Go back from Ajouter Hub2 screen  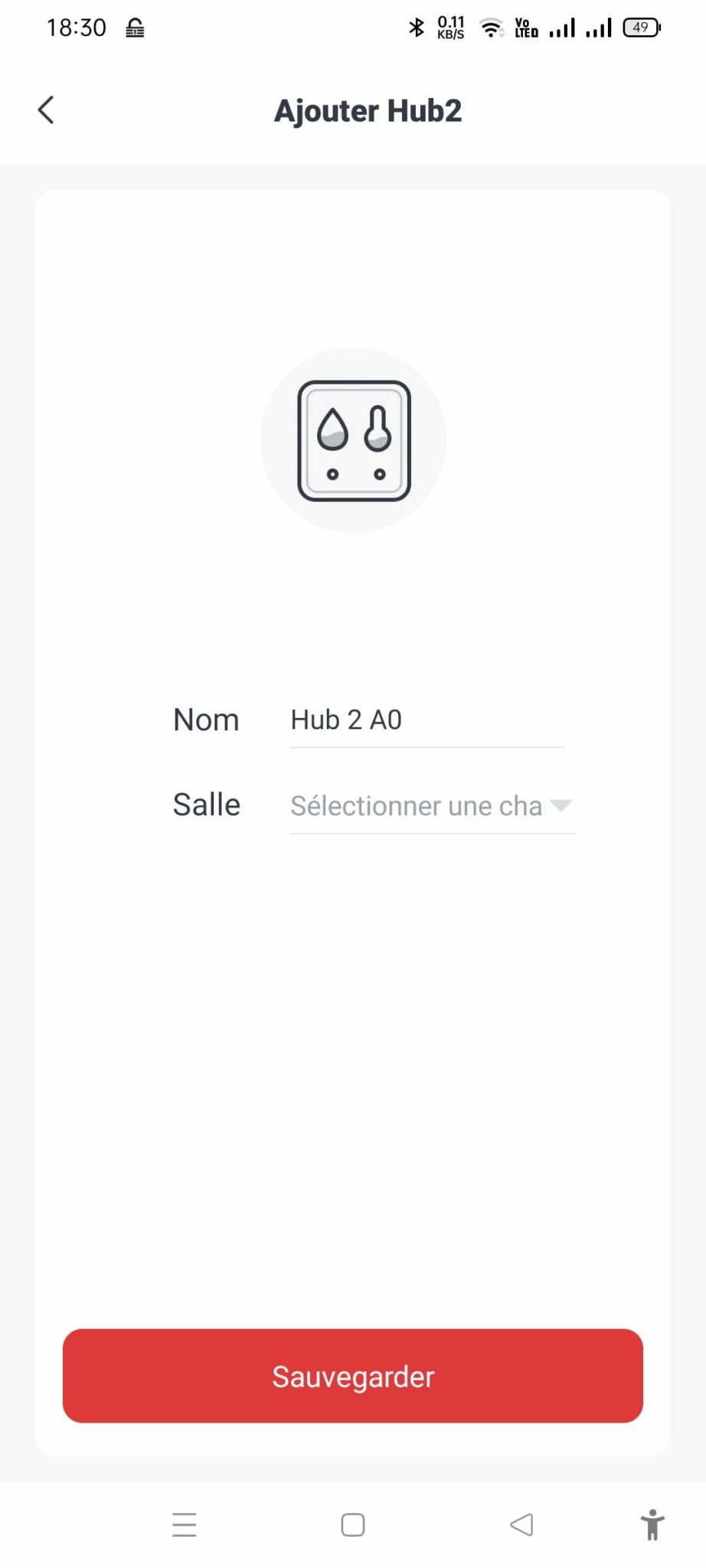click(x=46, y=110)
